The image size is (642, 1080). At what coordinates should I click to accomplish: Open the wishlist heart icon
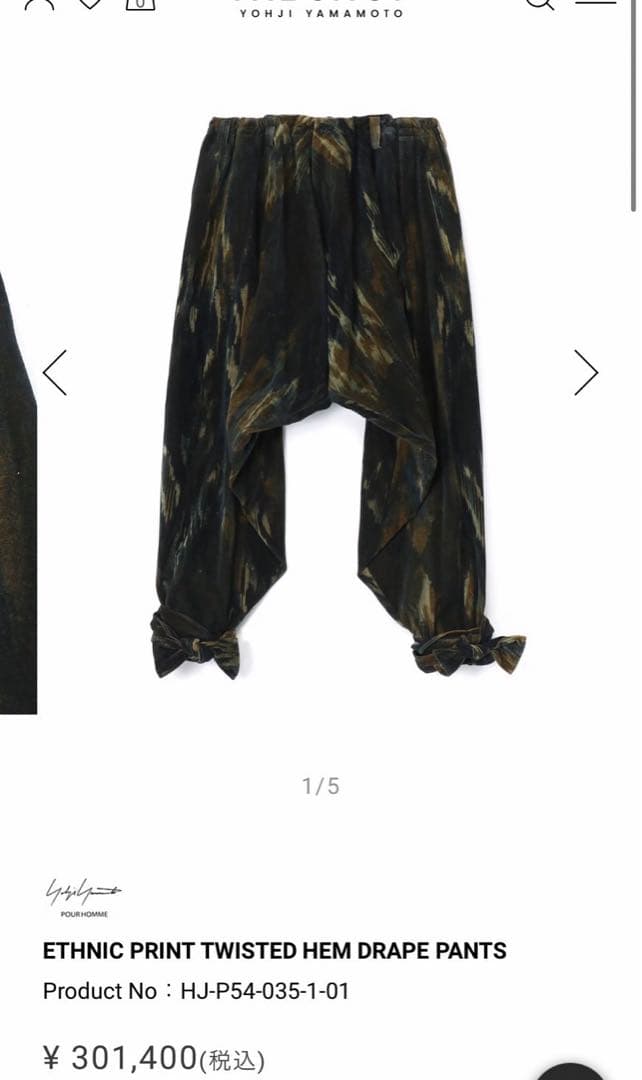click(x=90, y=3)
